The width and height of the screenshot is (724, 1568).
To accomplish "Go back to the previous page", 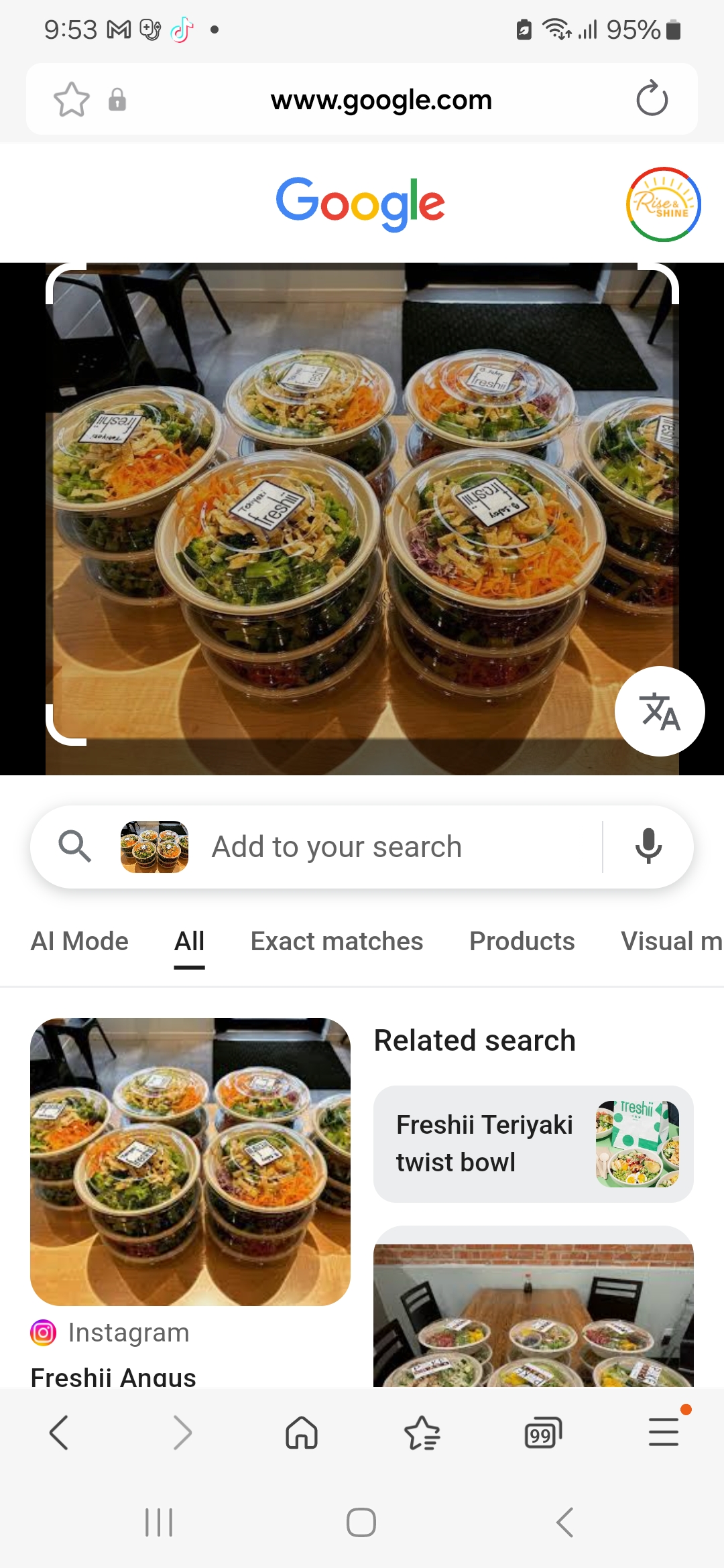I will pyautogui.click(x=59, y=1433).
